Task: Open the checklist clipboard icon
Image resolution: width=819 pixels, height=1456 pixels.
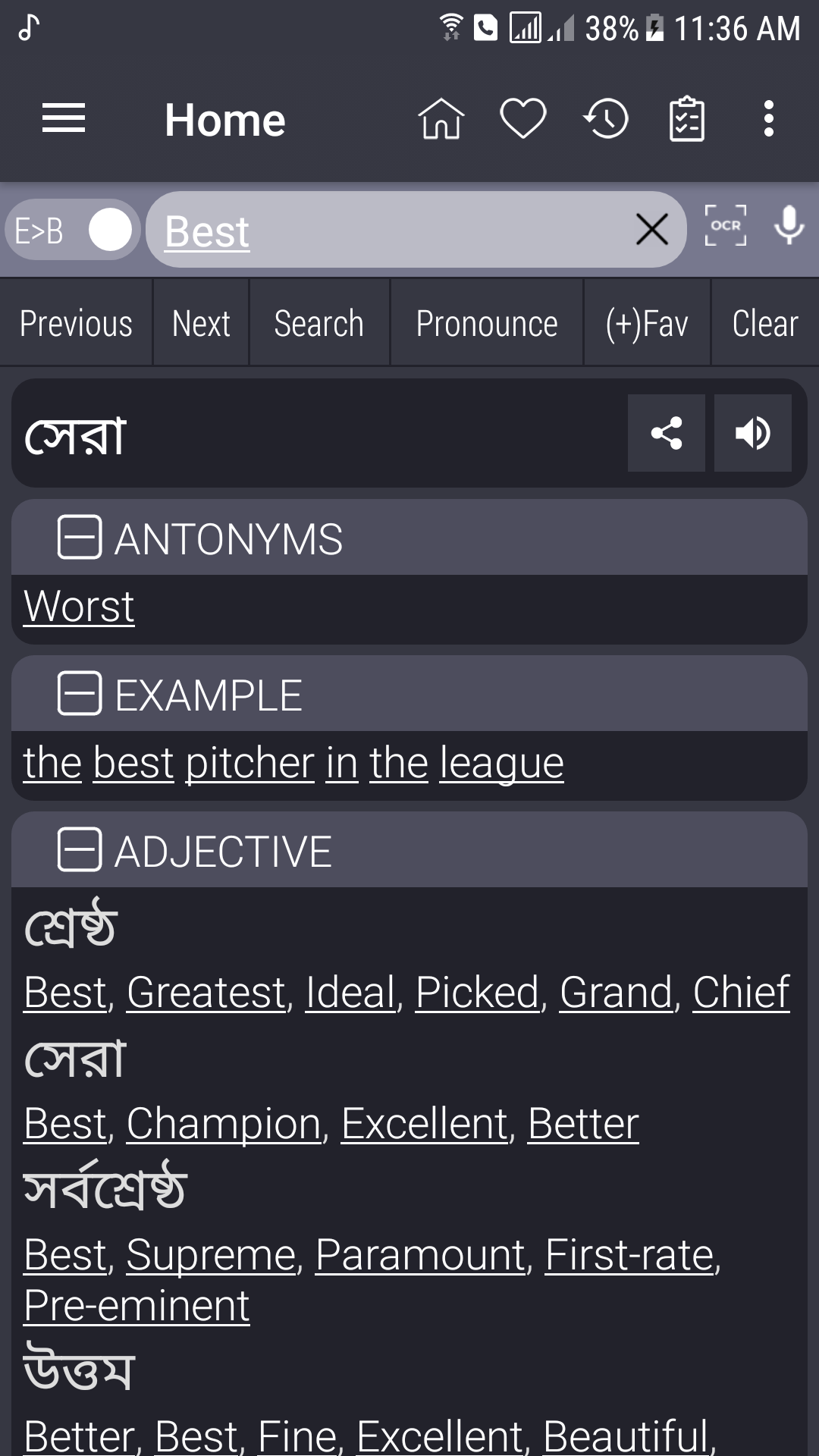Action: (687, 119)
